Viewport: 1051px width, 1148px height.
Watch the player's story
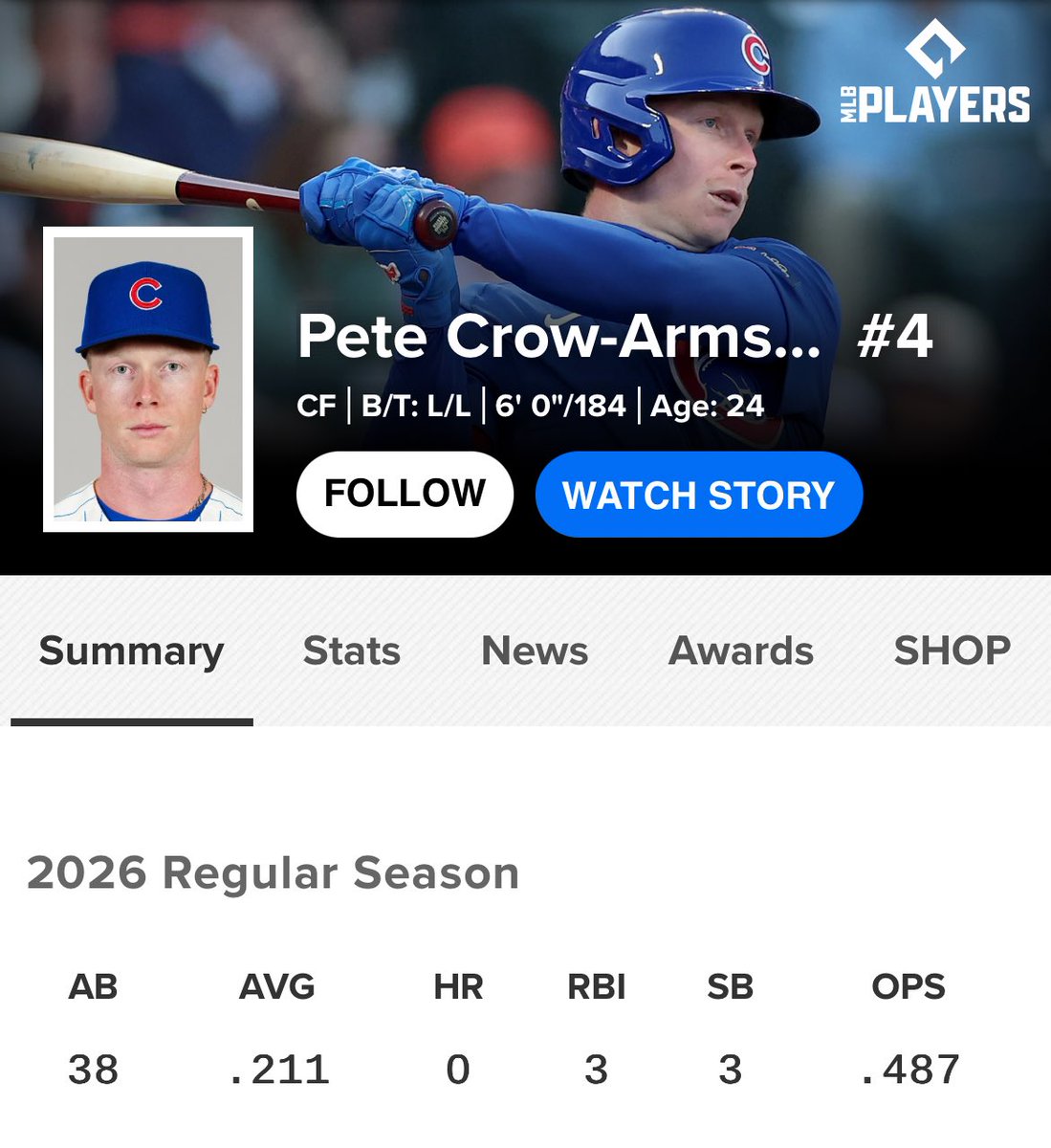click(698, 495)
